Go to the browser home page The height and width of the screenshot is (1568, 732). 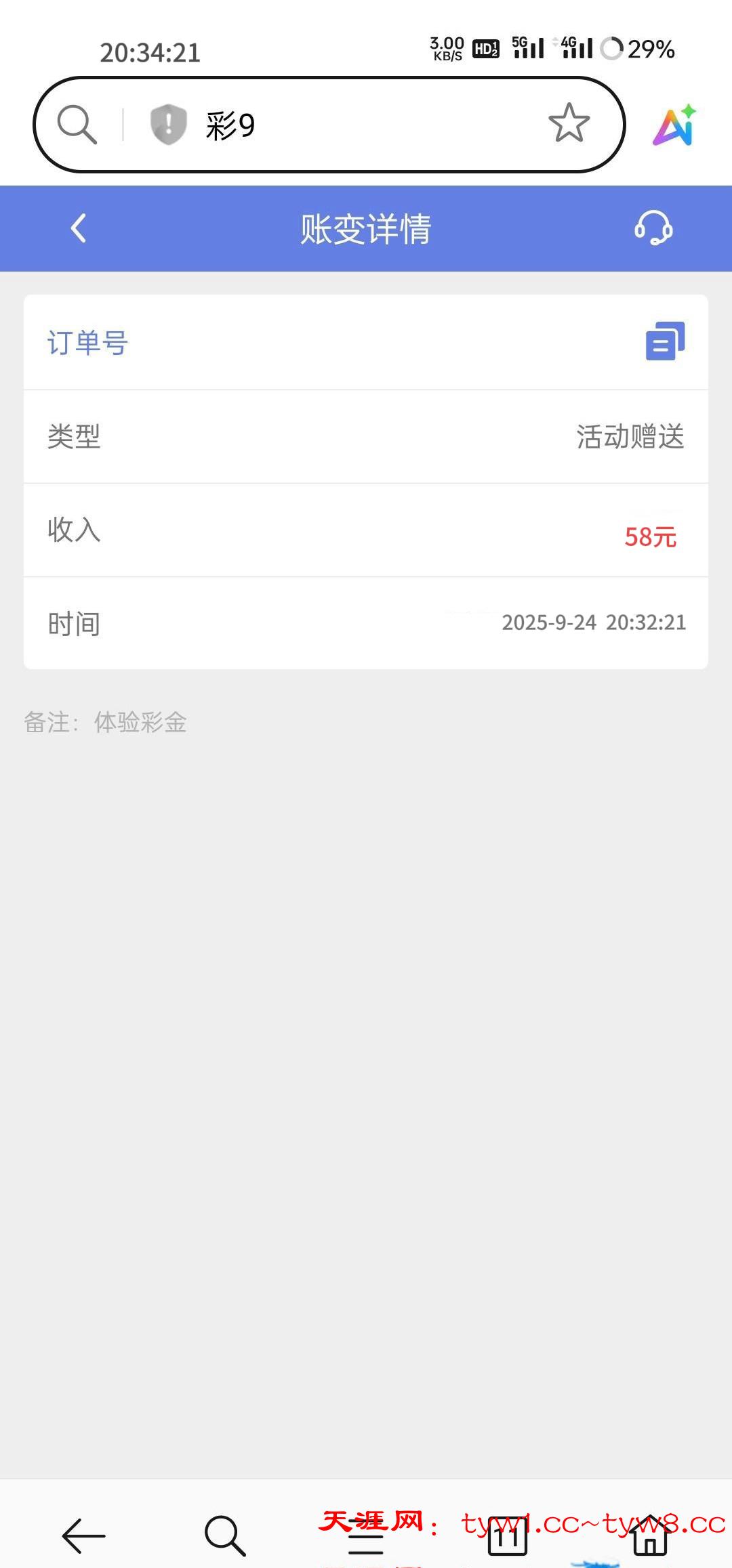(650, 1536)
